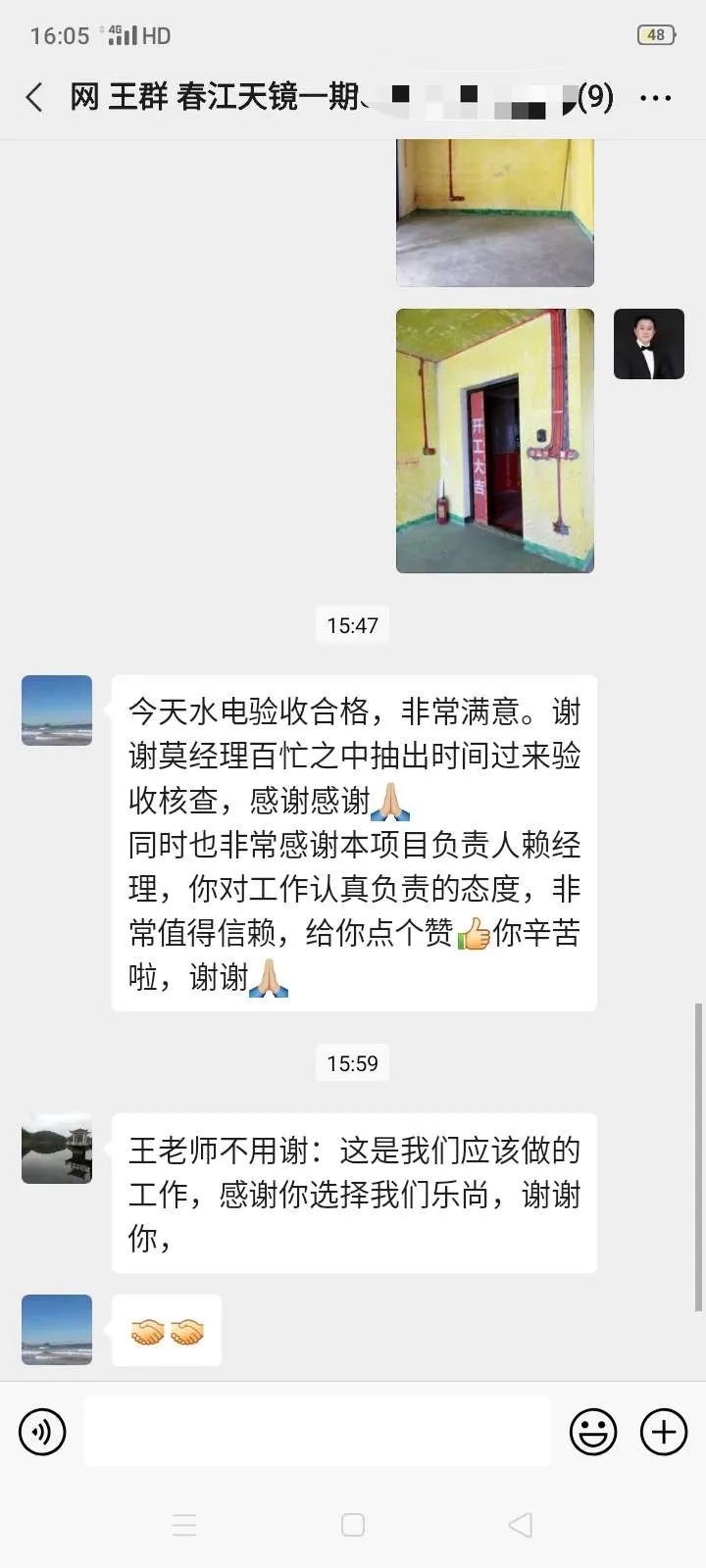Open the plus attachment menu
Viewport: 706px width, 1568px height.
click(x=664, y=1432)
